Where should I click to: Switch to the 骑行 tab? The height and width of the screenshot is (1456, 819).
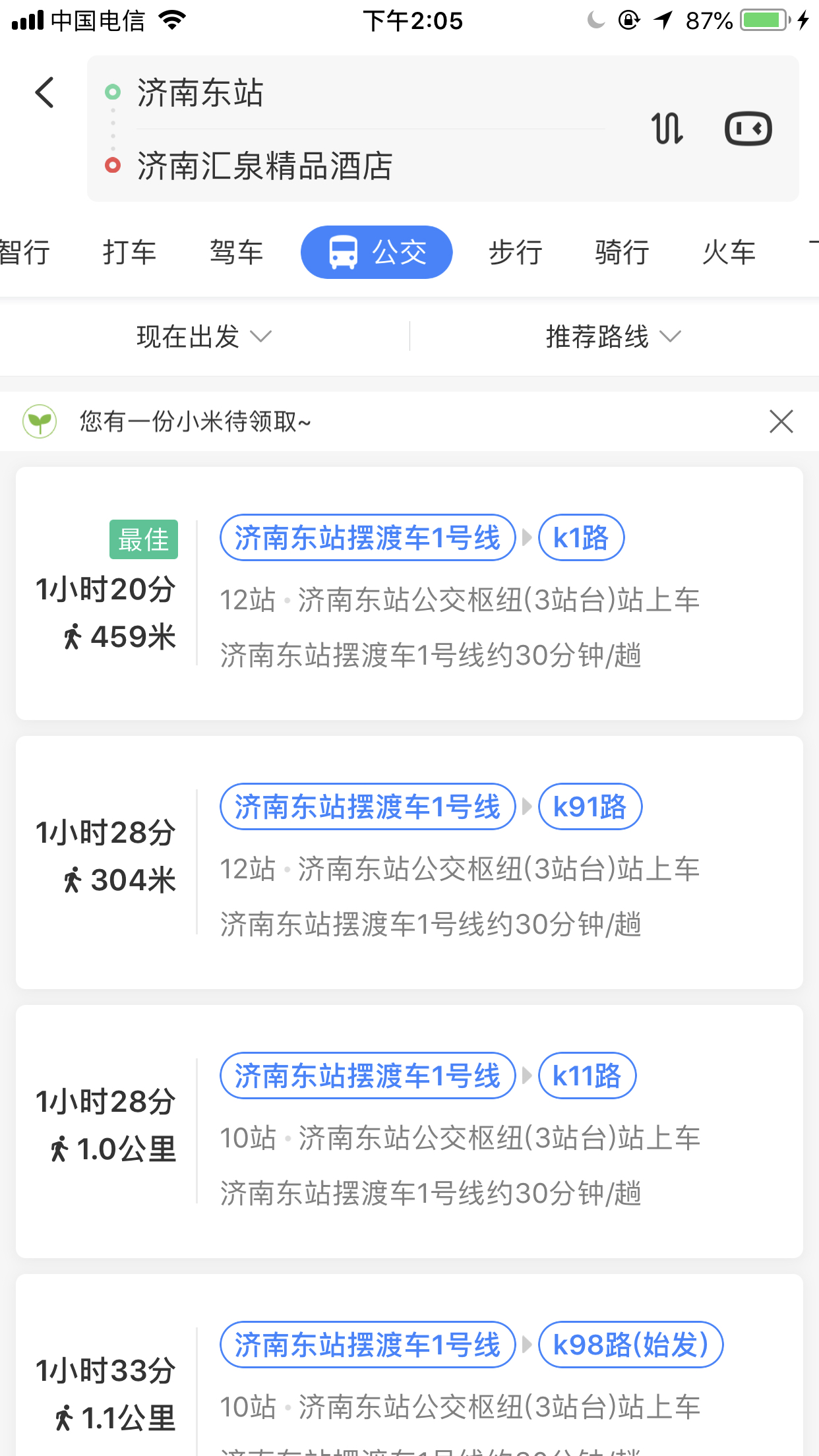[622, 253]
